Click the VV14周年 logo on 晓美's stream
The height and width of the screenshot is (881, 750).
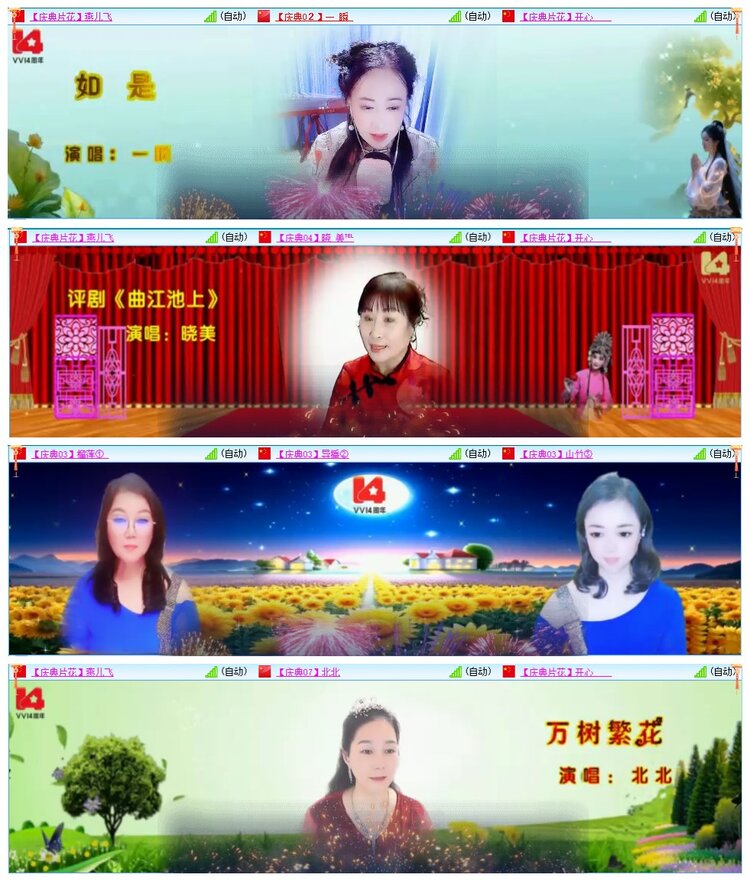[717, 265]
